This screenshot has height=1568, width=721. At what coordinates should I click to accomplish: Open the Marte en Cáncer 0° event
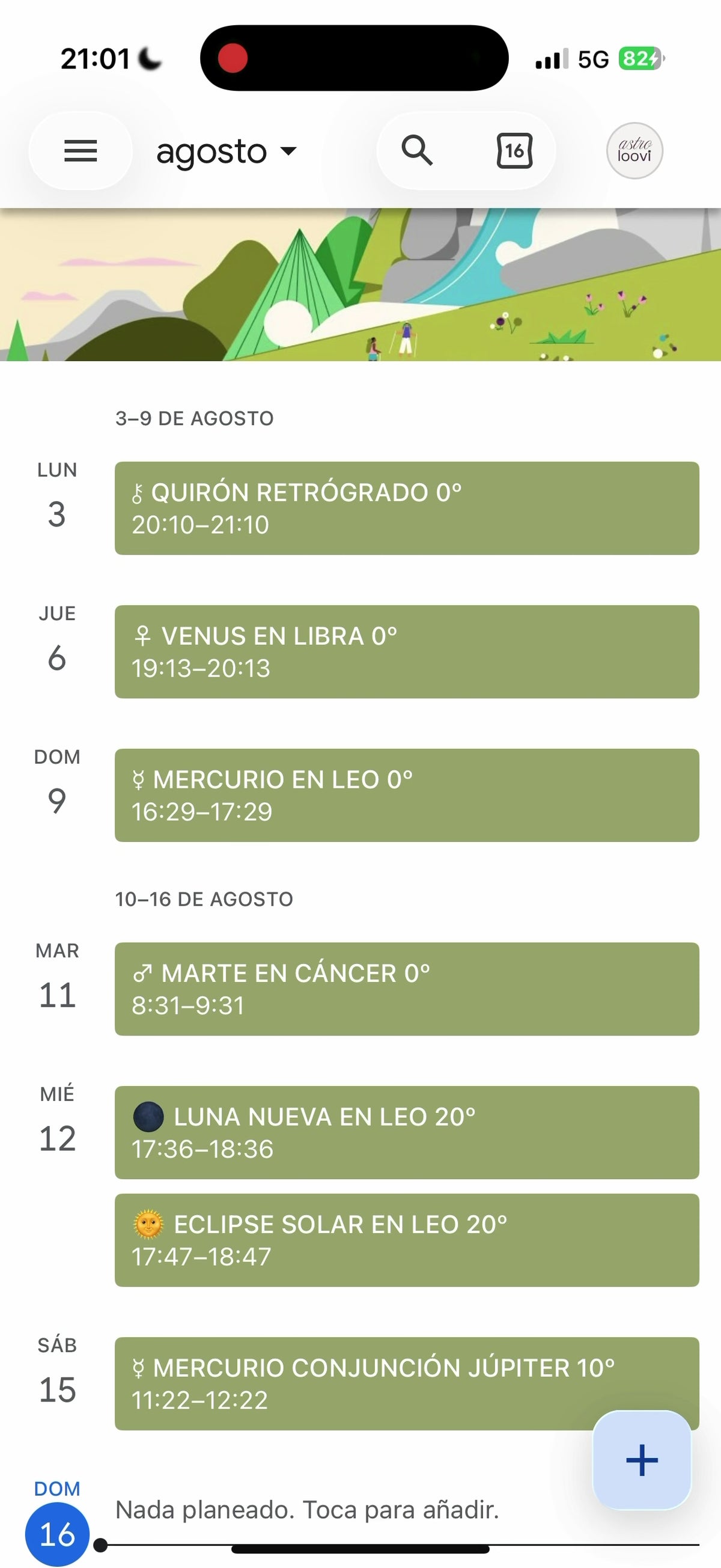tap(407, 989)
